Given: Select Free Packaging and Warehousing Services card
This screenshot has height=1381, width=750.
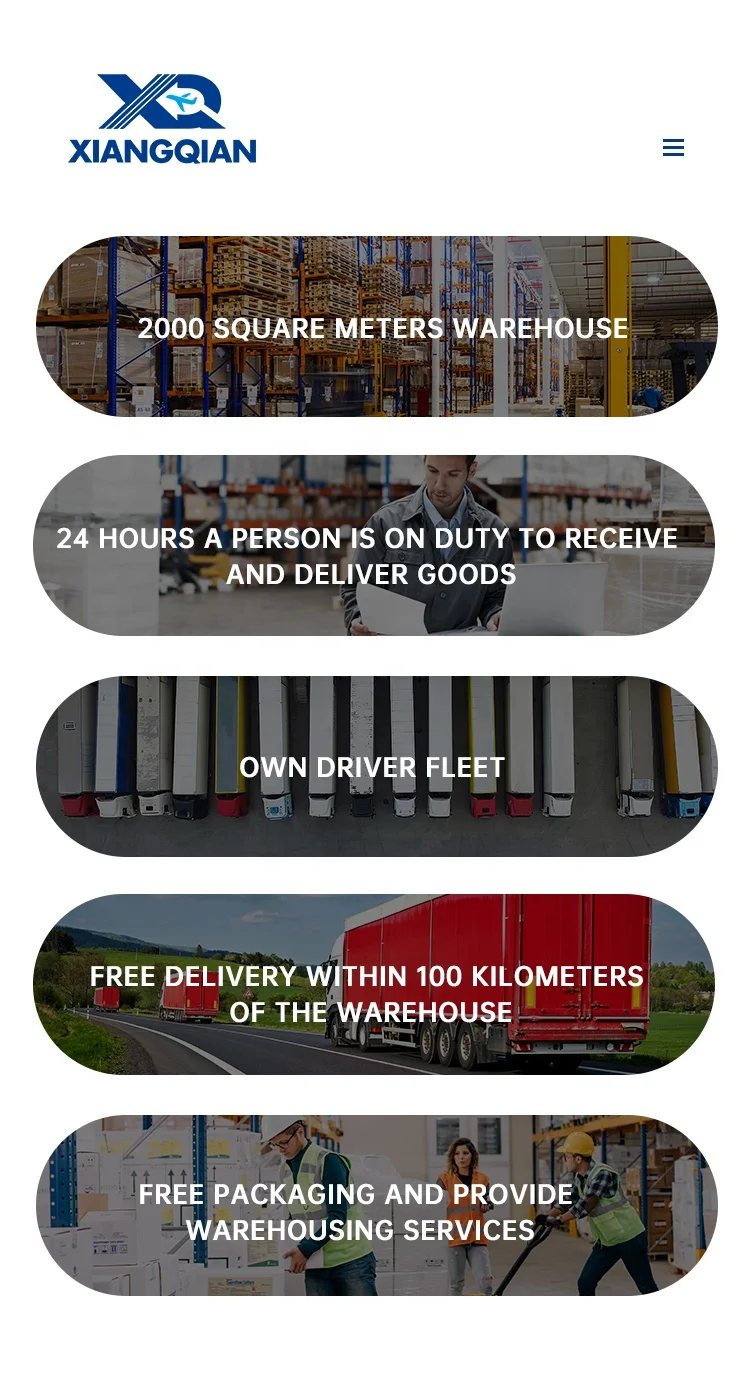Looking at the screenshot, I should 376,1206.
